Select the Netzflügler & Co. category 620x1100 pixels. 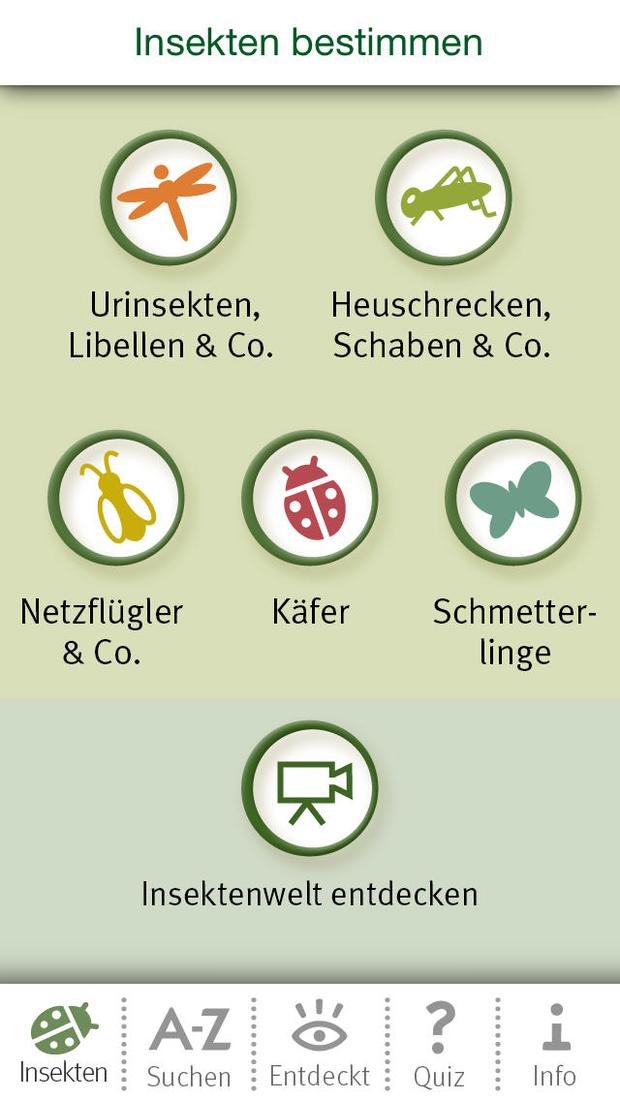116,497
